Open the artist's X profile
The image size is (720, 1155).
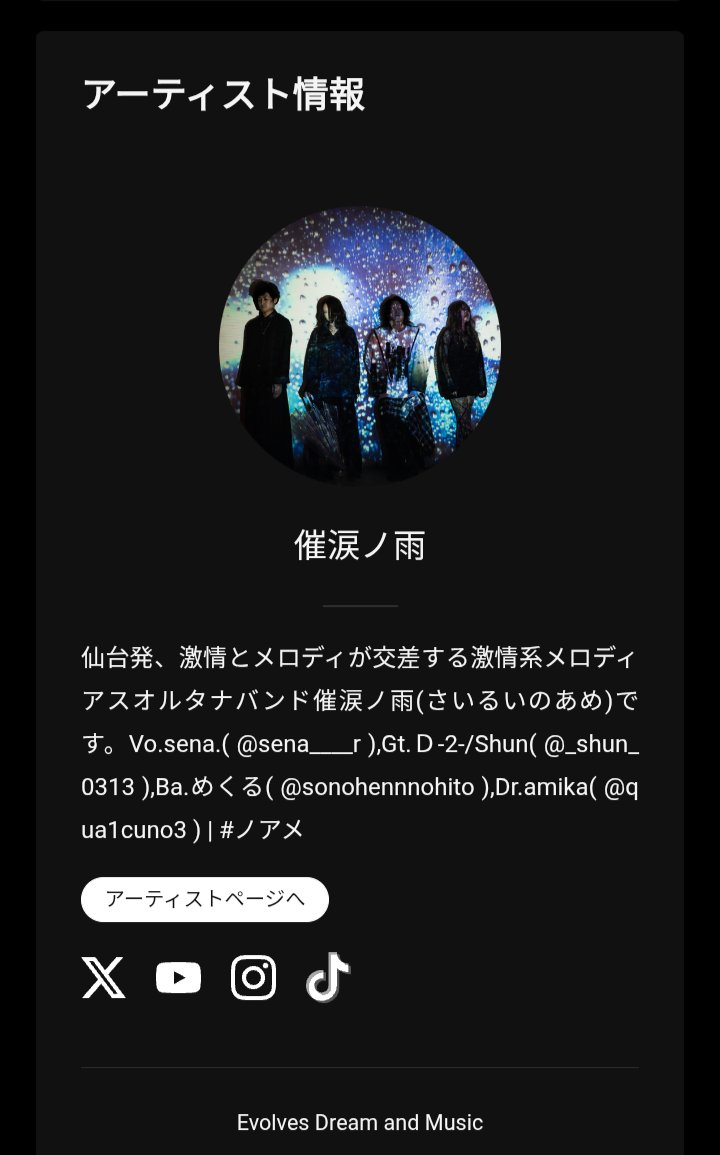[103, 977]
